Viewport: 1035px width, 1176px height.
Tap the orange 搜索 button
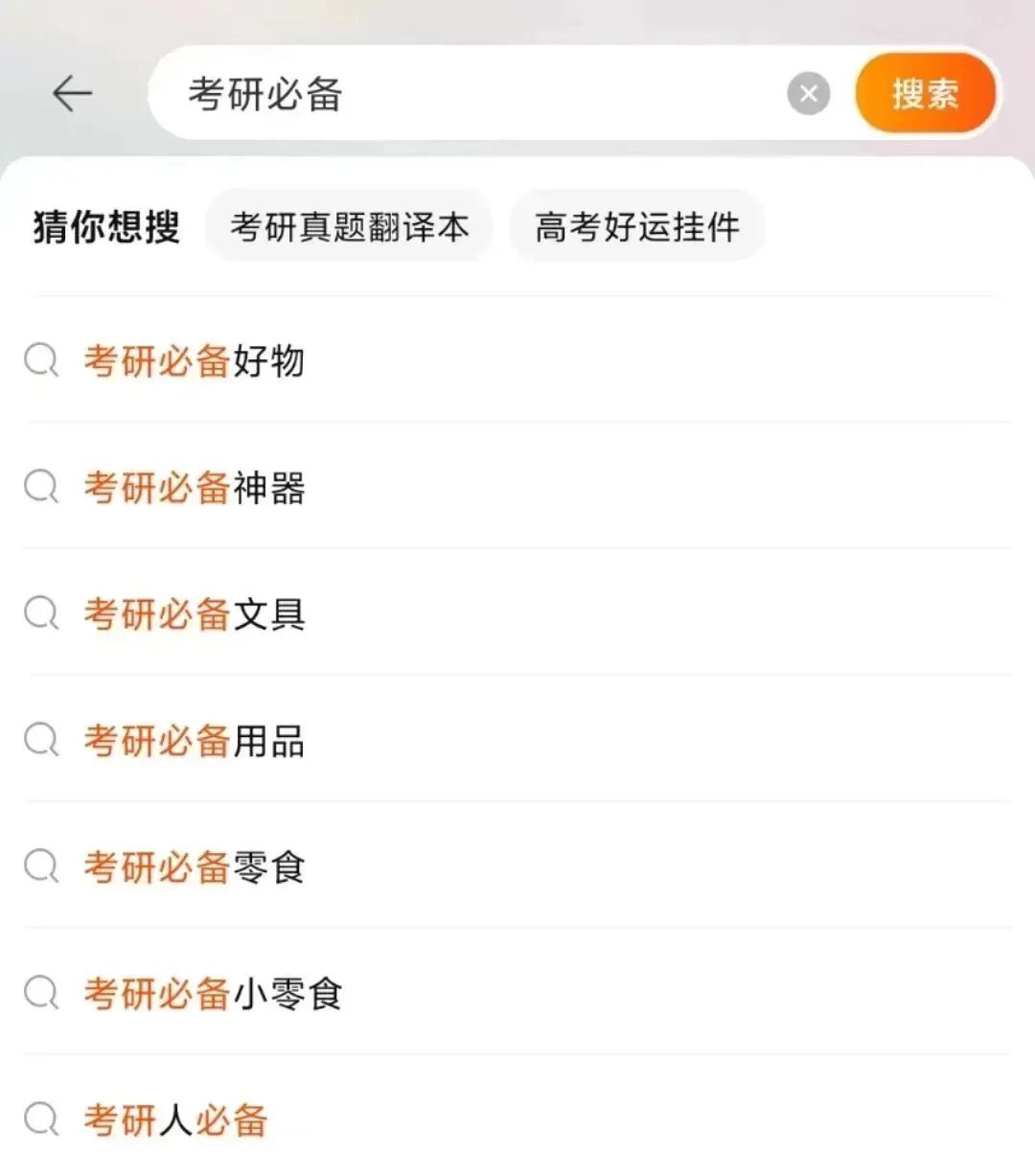925,94
